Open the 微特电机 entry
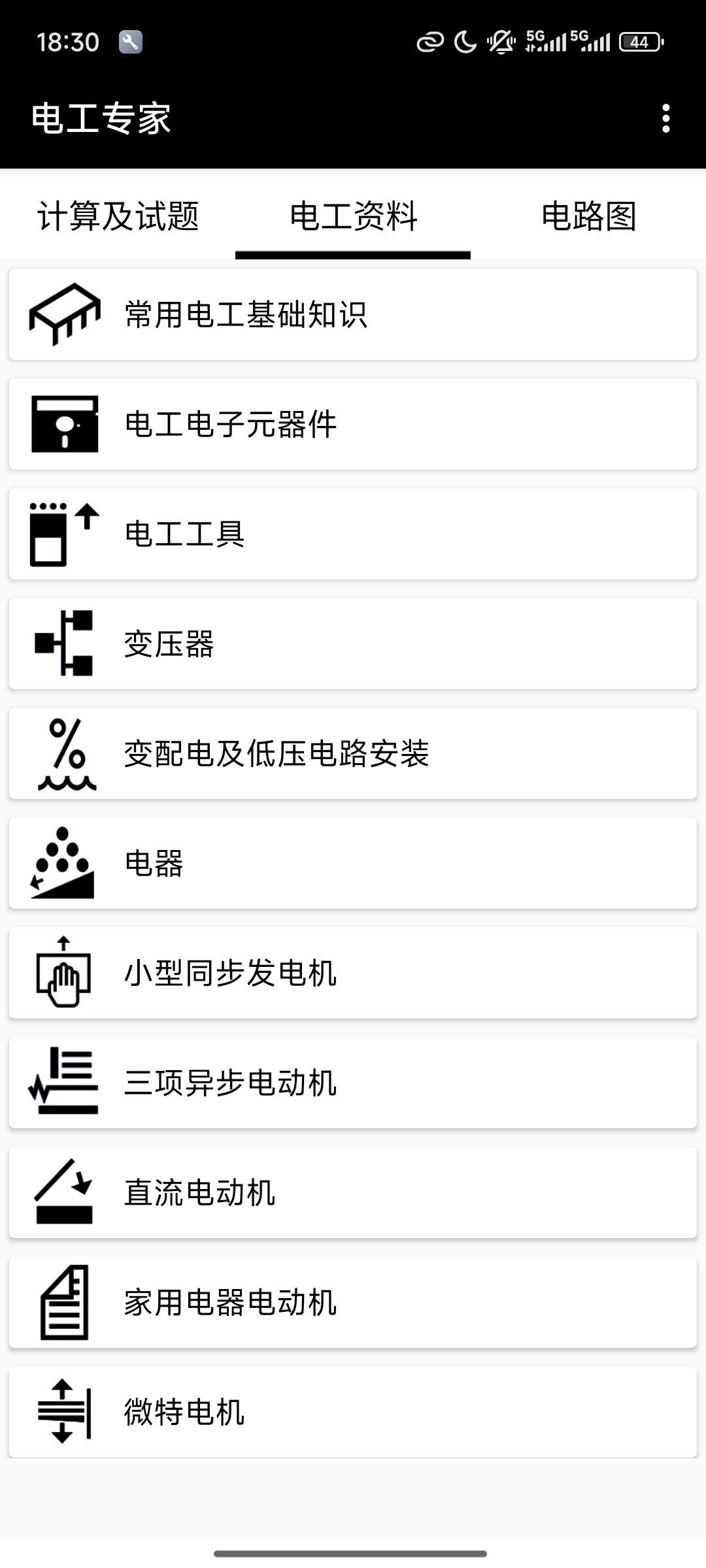This screenshot has height=1568, width=706. [353, 1412]
